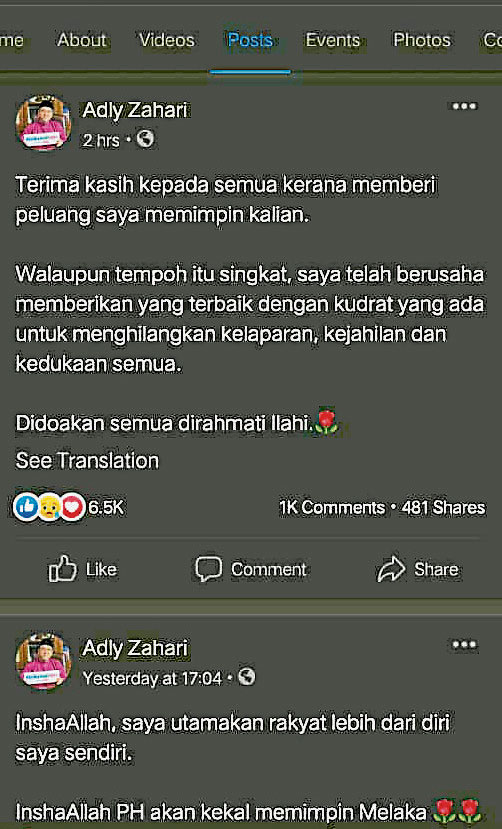Open overflow menu on Yesterday at 17:04 post
The height and width of the screenshot is (829, 502).
pos(464,644)
